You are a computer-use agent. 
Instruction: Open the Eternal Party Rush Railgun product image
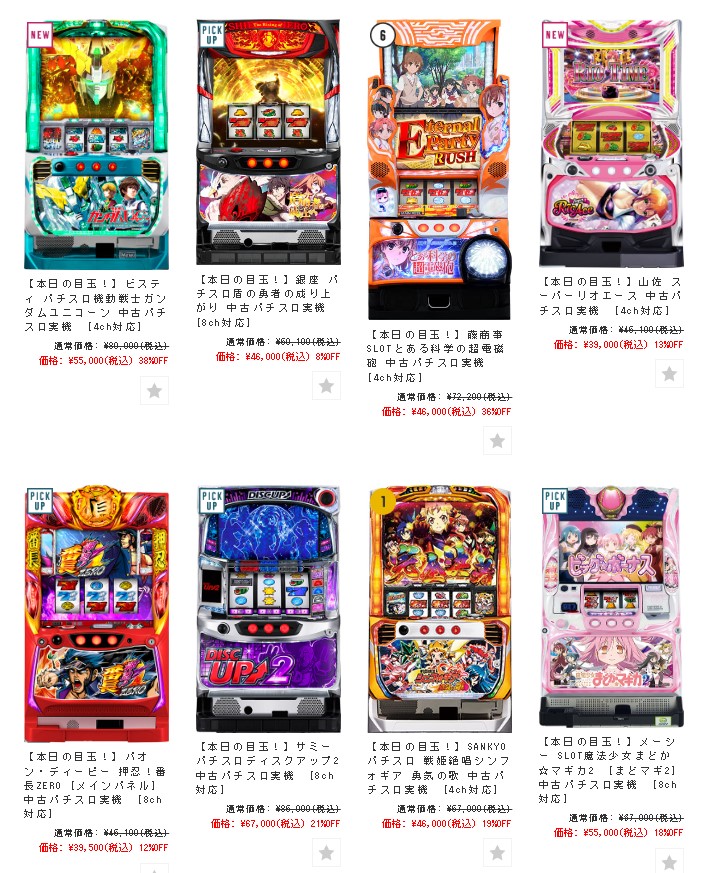tap(440, 168)
